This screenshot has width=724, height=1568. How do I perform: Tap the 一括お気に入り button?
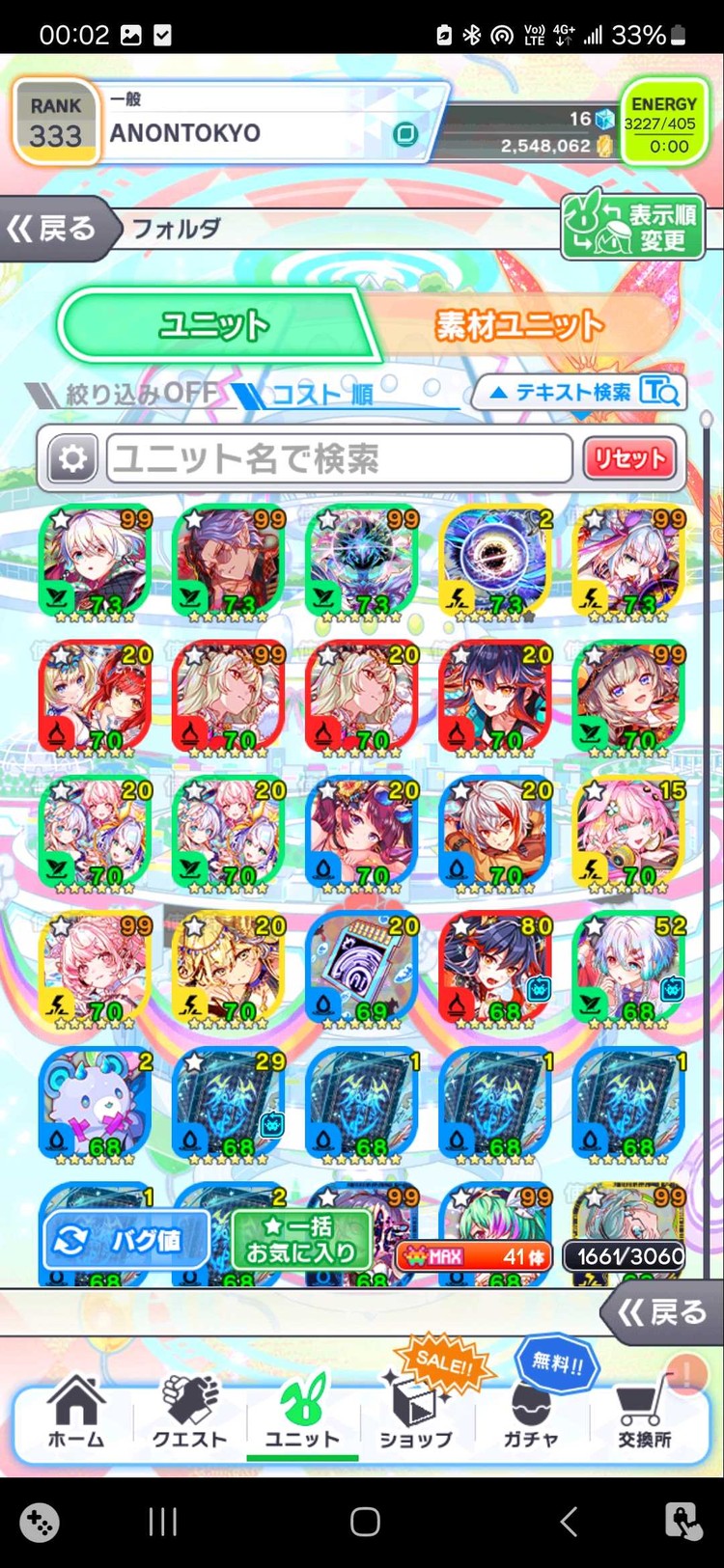[301, 1240]
